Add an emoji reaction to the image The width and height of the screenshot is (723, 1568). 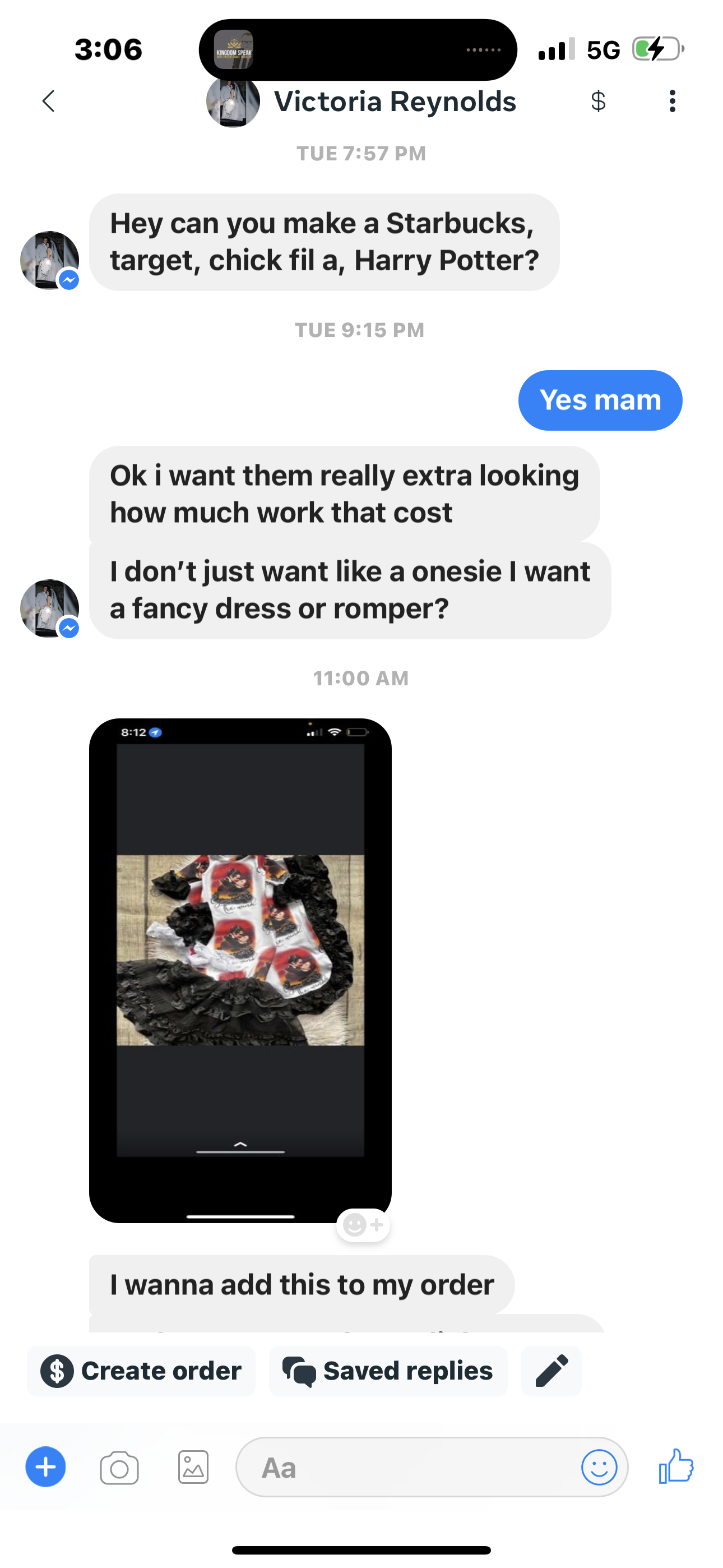pos(363,1225)
